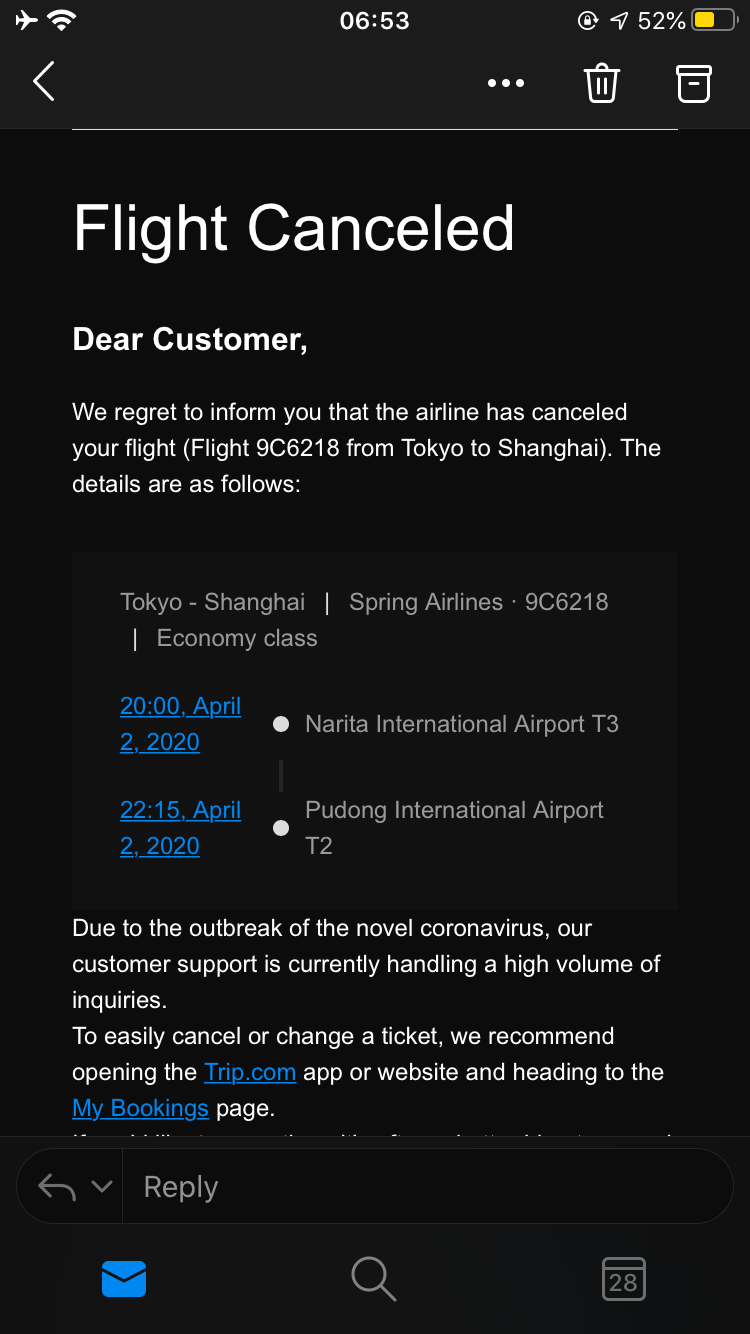Open the My Bookings link
The image size is (750, 1334).
point(140,1108)
